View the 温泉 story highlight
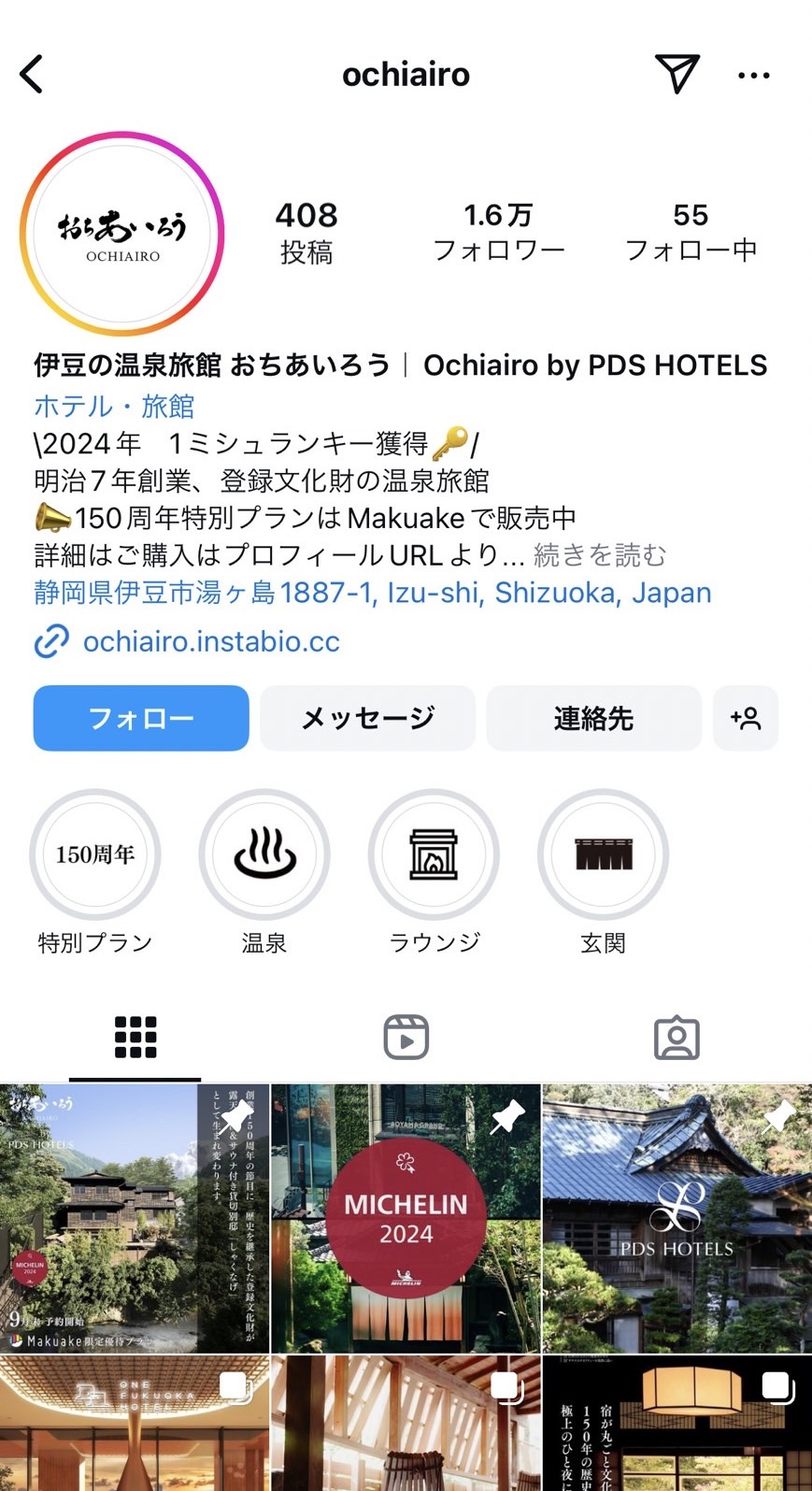Screen dimensions: 812x1491 (264, 854)
